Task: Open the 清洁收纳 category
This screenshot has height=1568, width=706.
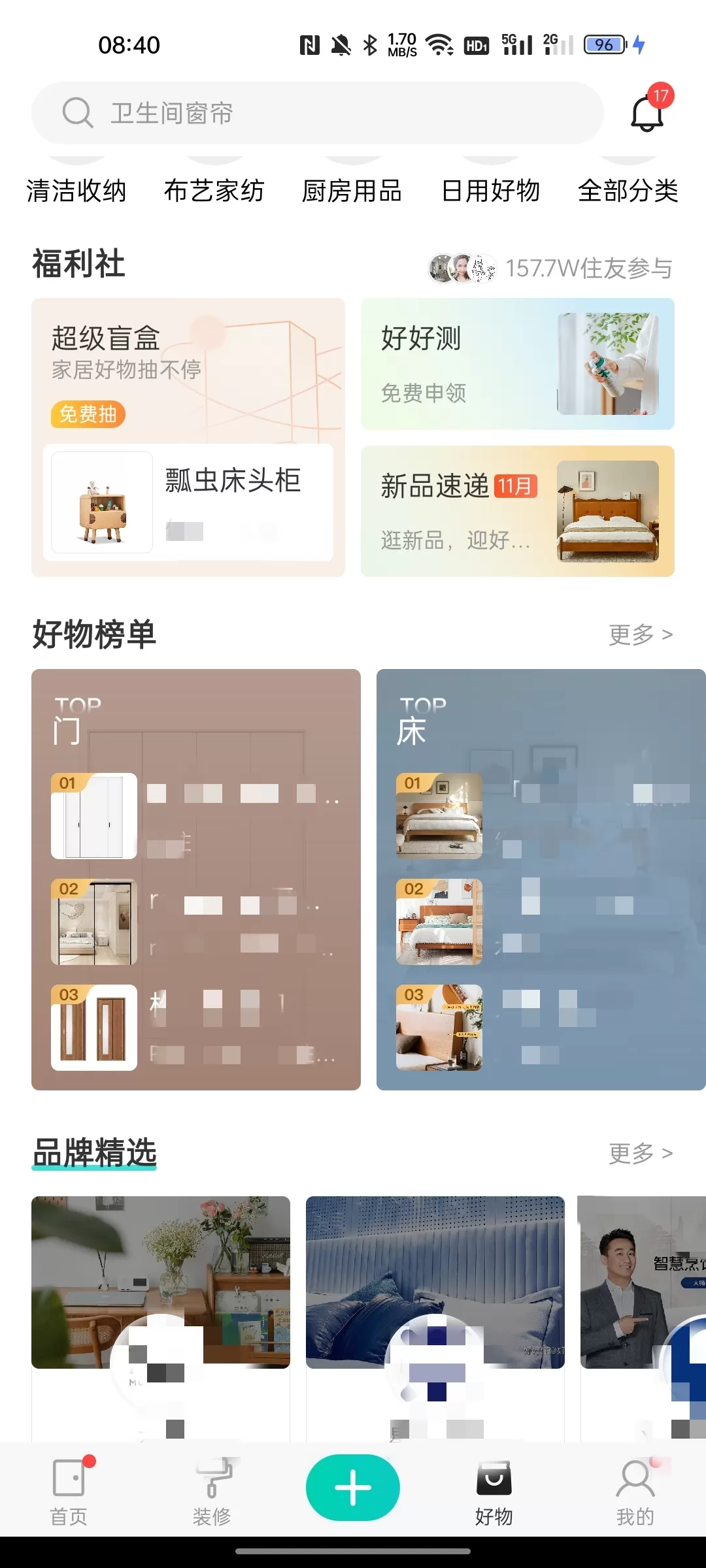Action: (76, 190)
